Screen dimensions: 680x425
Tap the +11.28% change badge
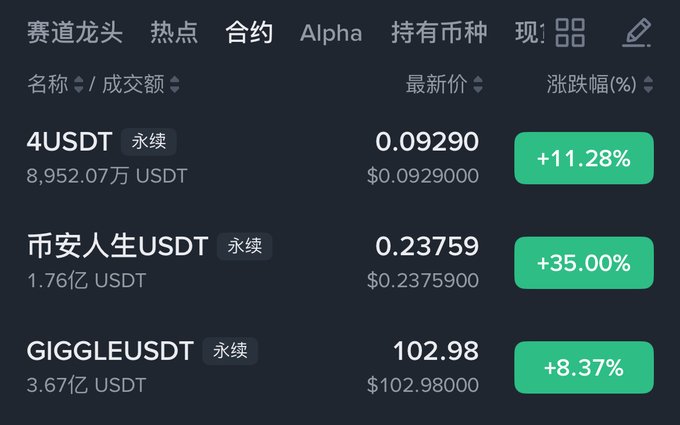click(583, 158)
